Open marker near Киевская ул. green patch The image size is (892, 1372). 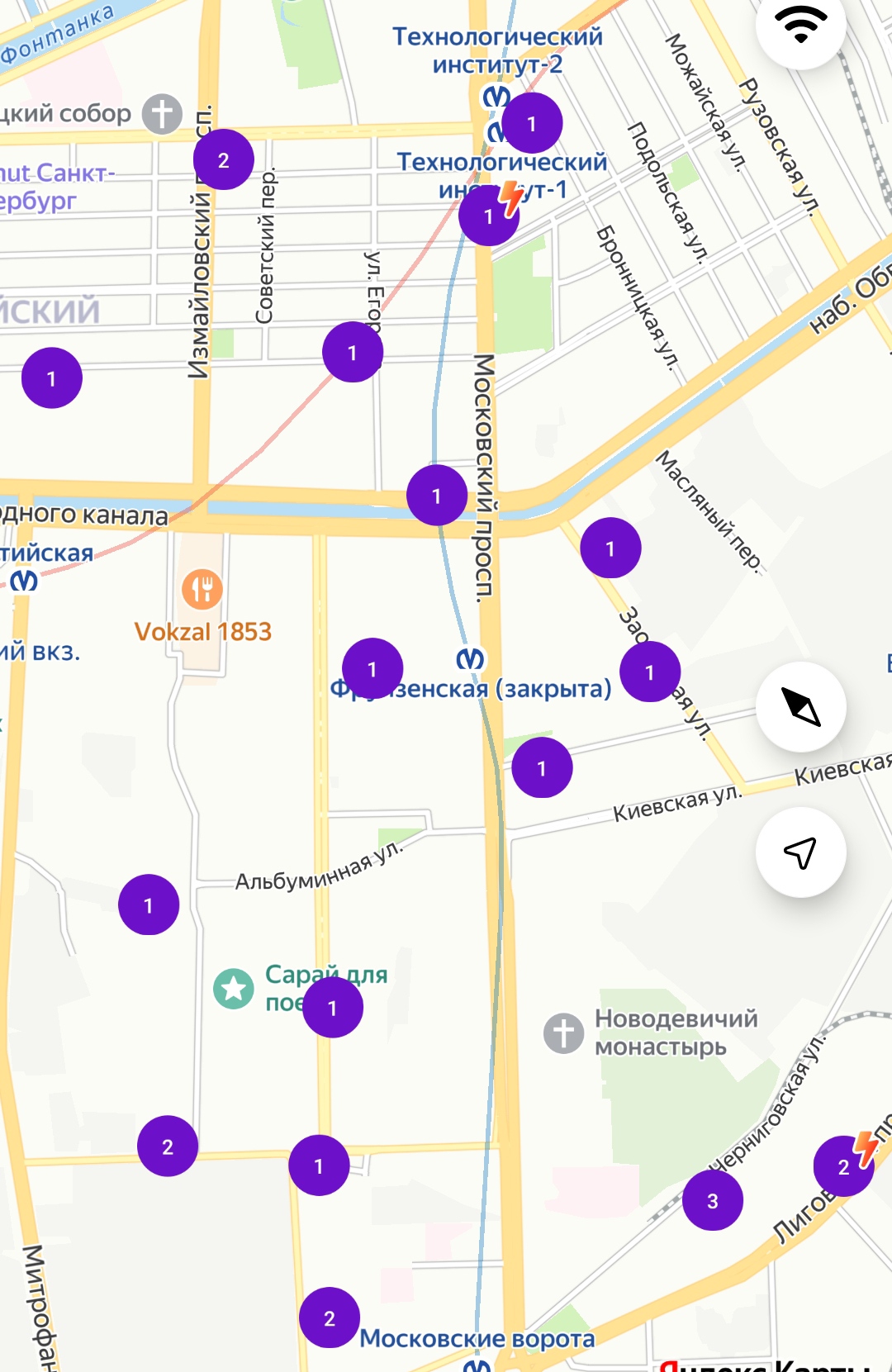[x=541, y=767]
